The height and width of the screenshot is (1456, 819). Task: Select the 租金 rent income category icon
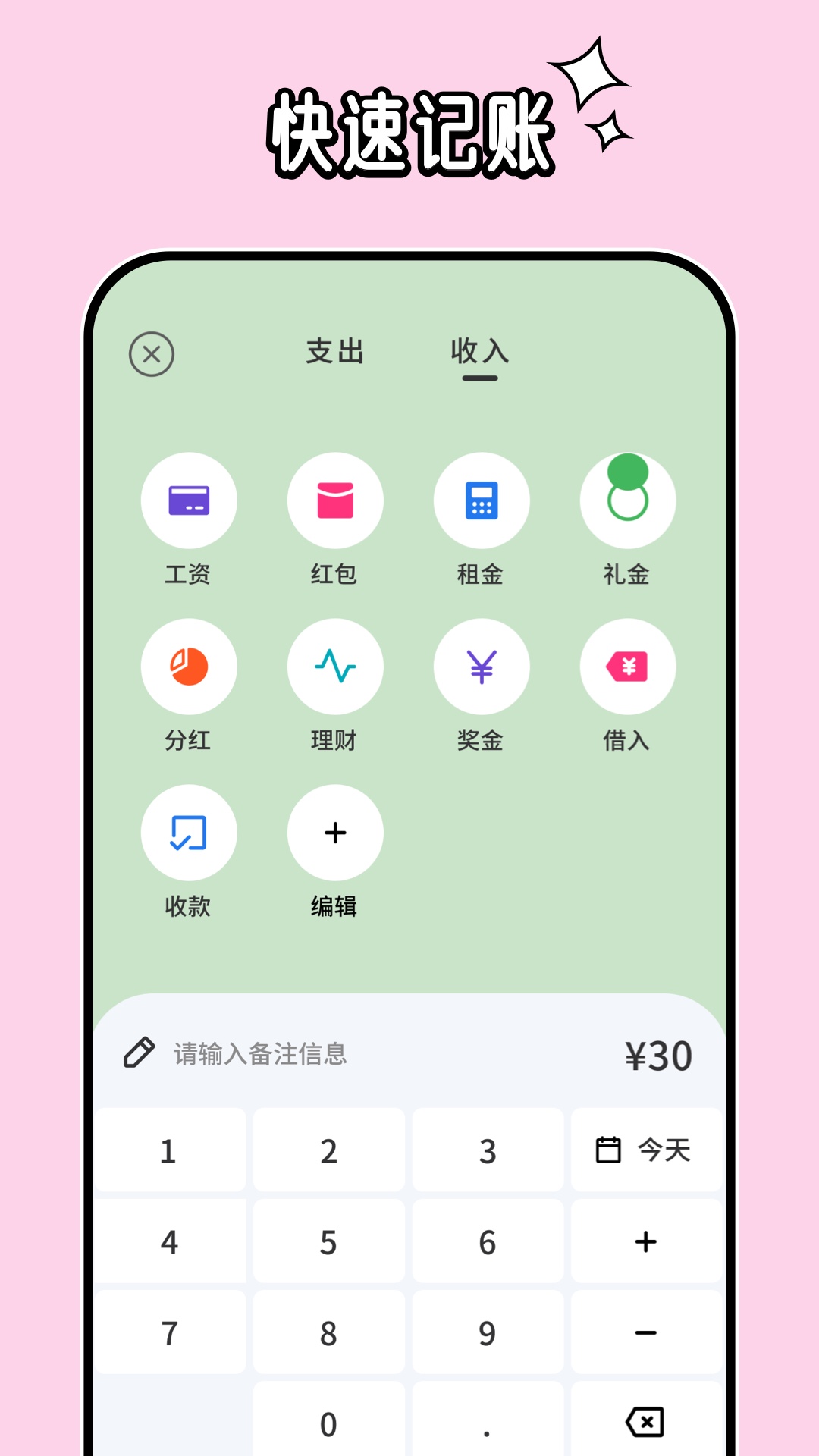482,500
